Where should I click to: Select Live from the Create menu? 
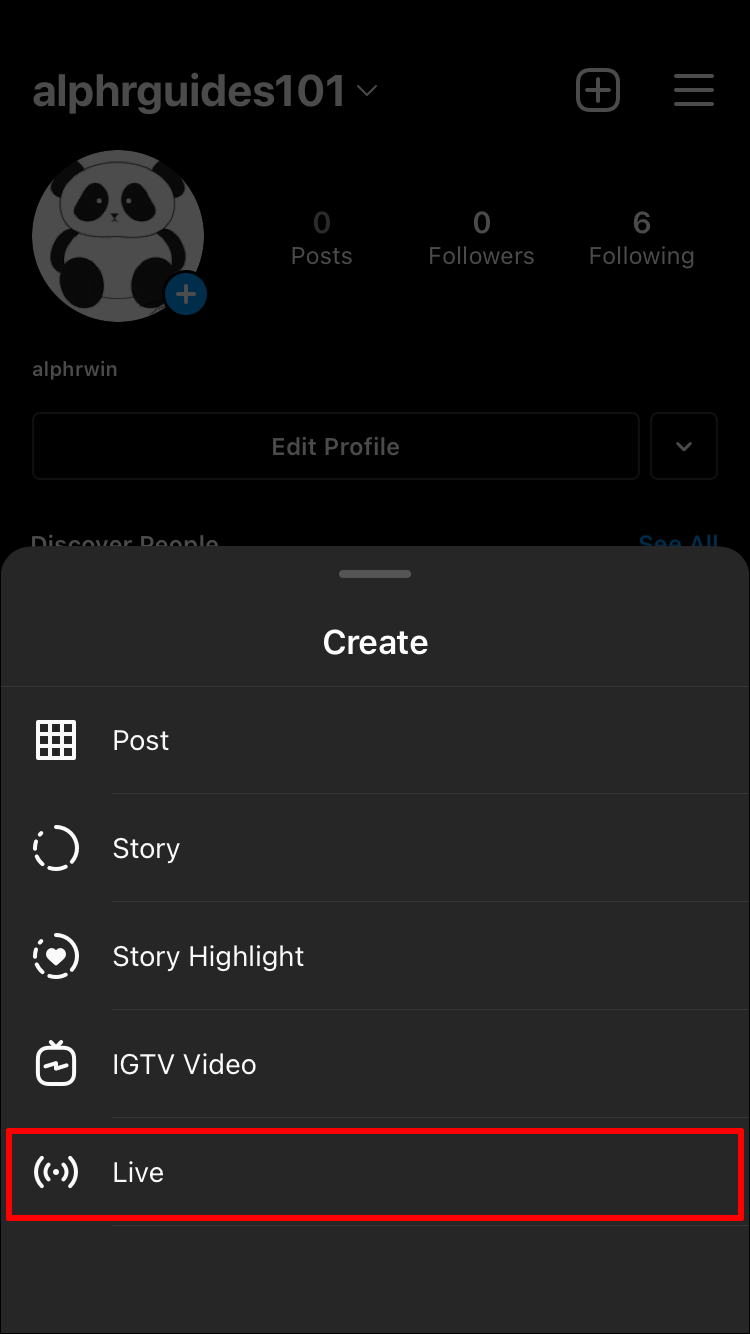click(x=138, y=1172)
